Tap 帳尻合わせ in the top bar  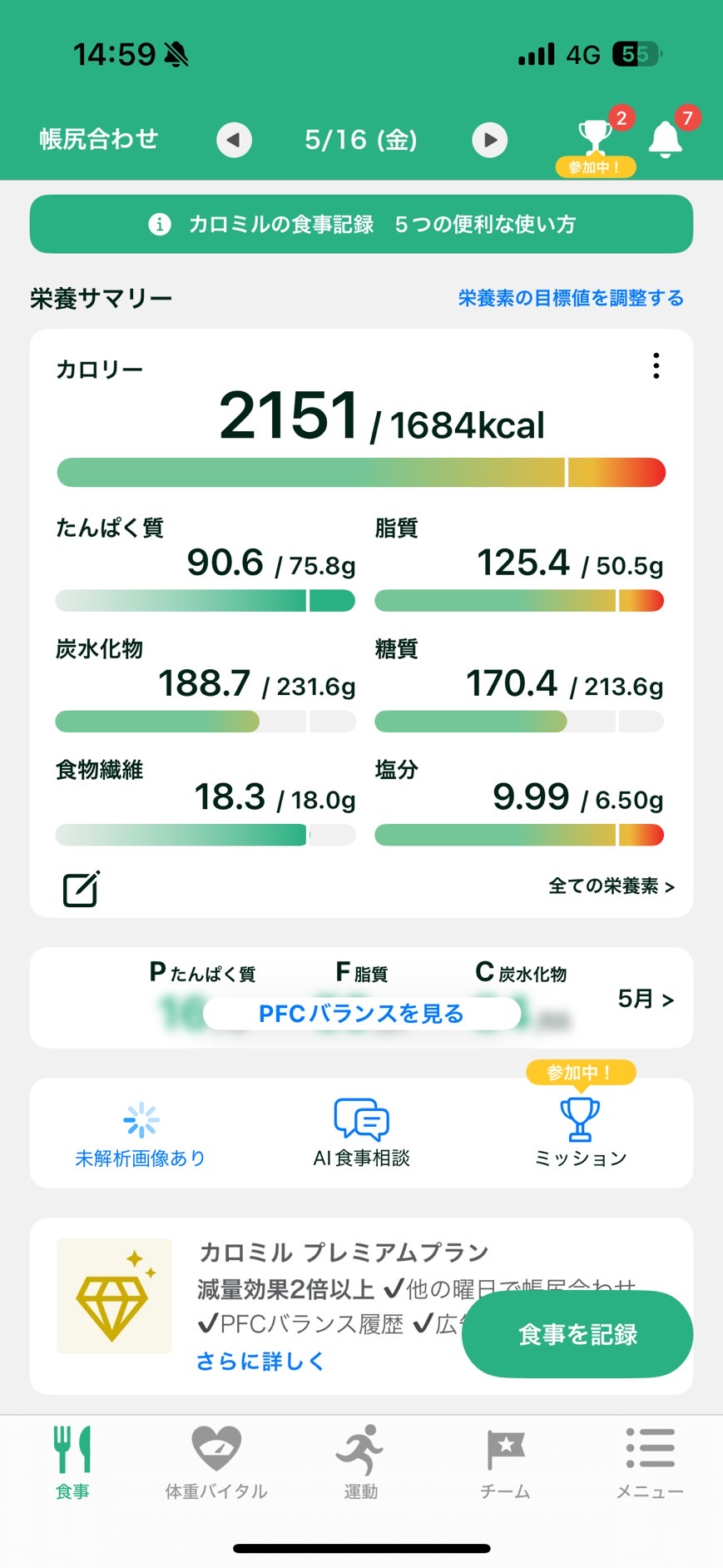pos(99,139)
